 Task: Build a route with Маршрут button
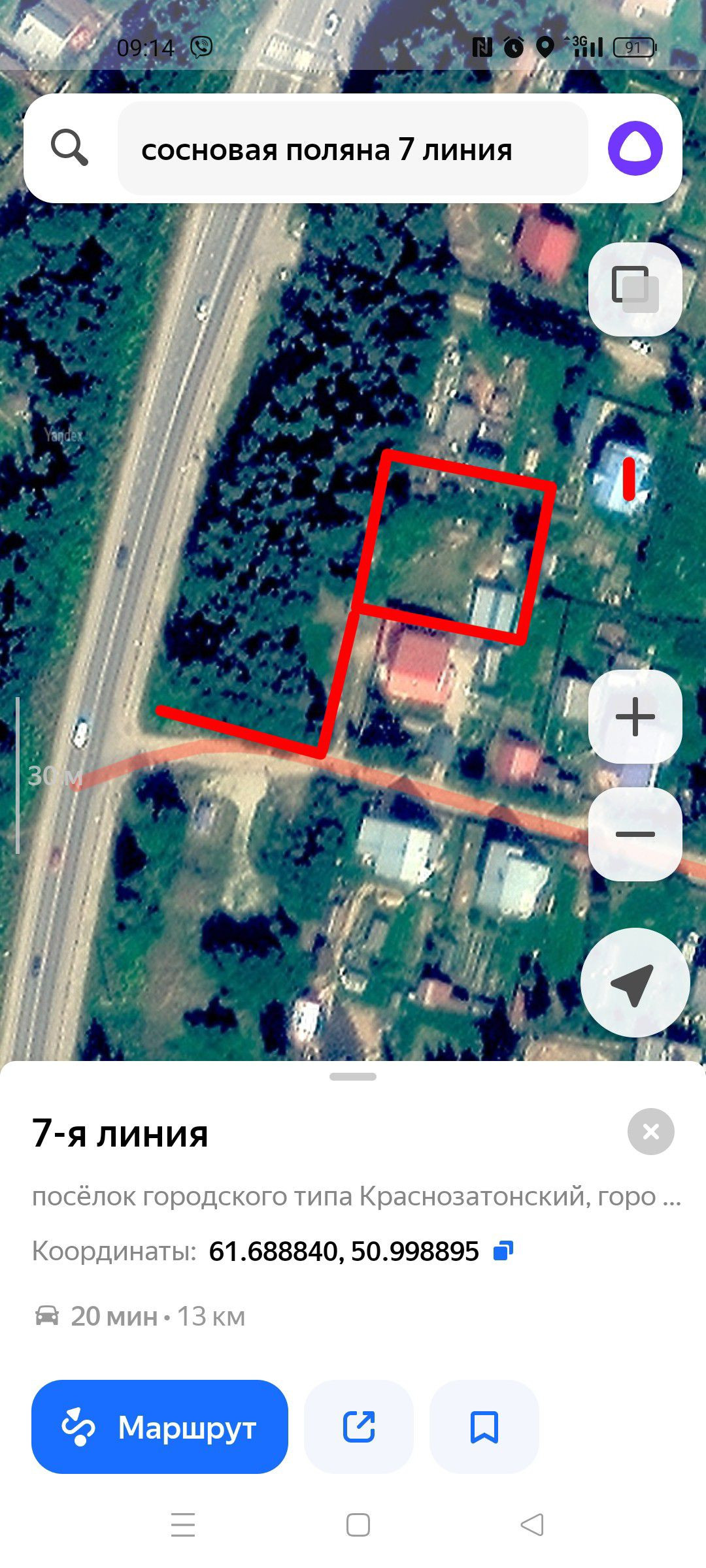click(160, 1428)
